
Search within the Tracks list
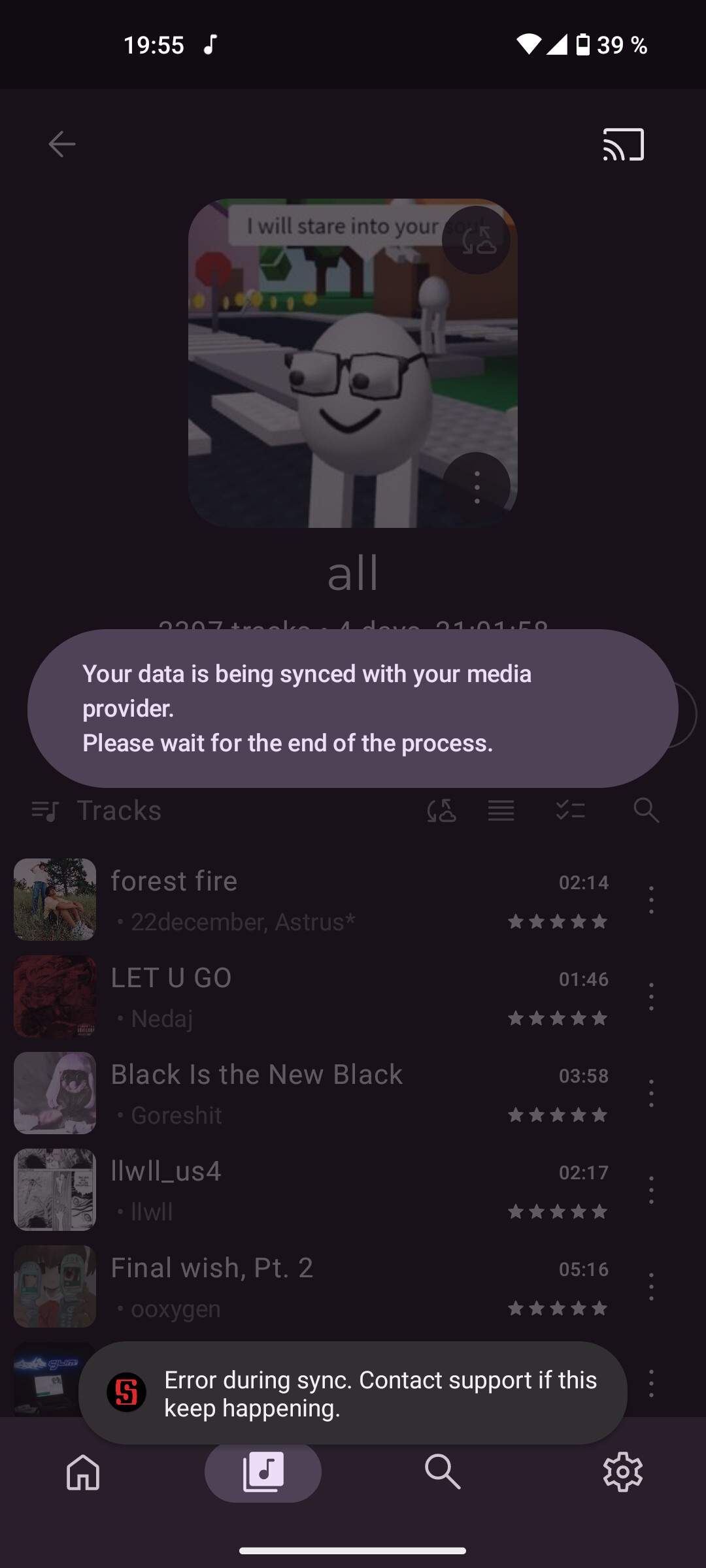646,811
